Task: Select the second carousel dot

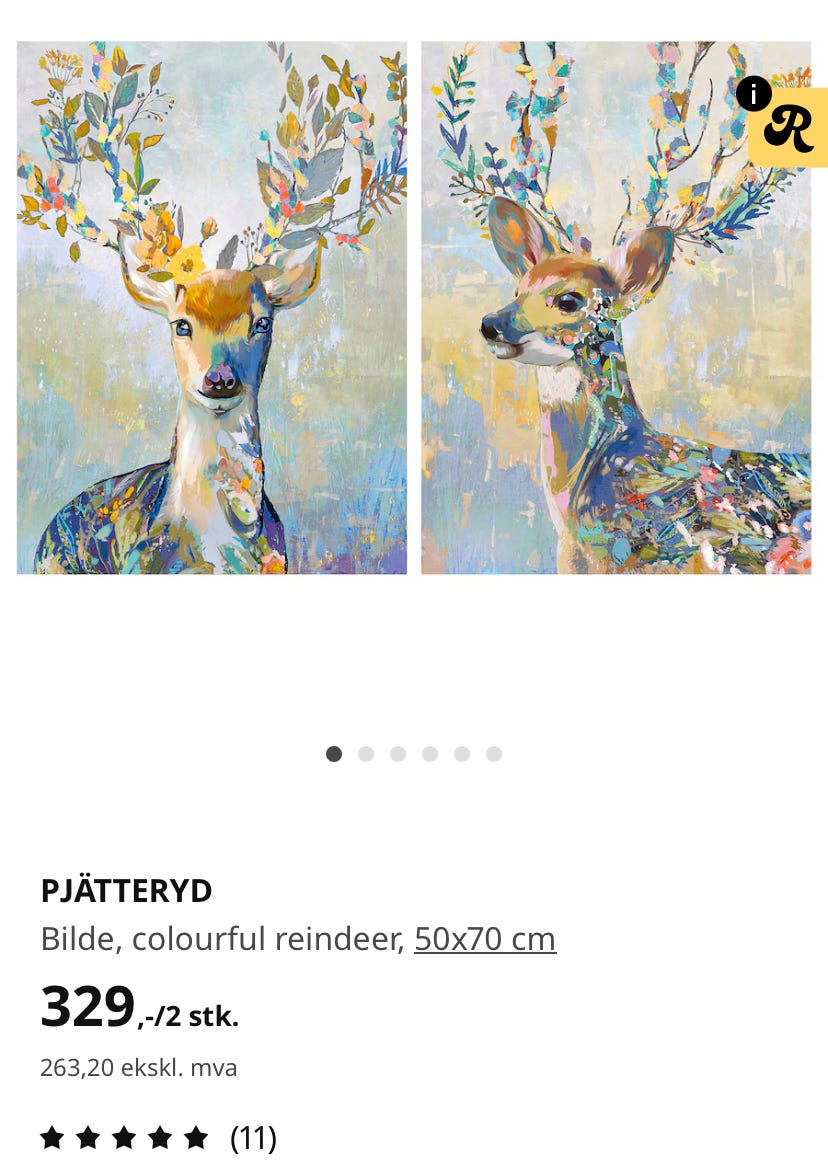Action: (x=366, y=754)
